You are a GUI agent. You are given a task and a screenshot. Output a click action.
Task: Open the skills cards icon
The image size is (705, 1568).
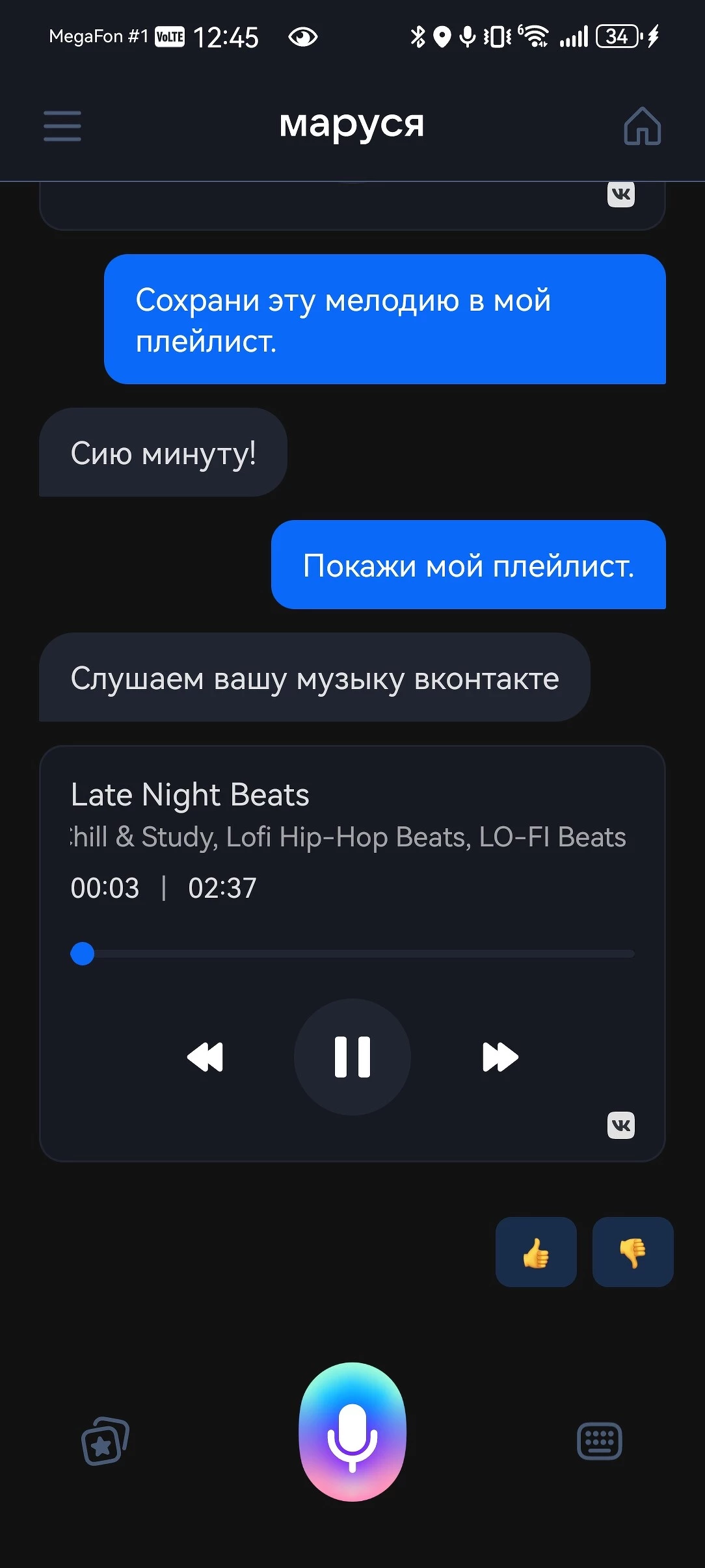105,1441
